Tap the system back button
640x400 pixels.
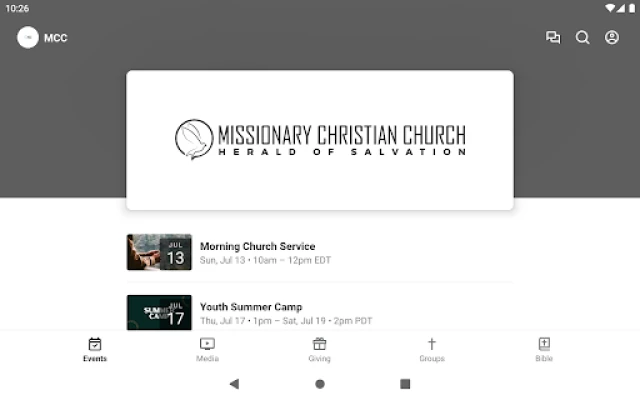pyautogui.click(x=234, y=383)
